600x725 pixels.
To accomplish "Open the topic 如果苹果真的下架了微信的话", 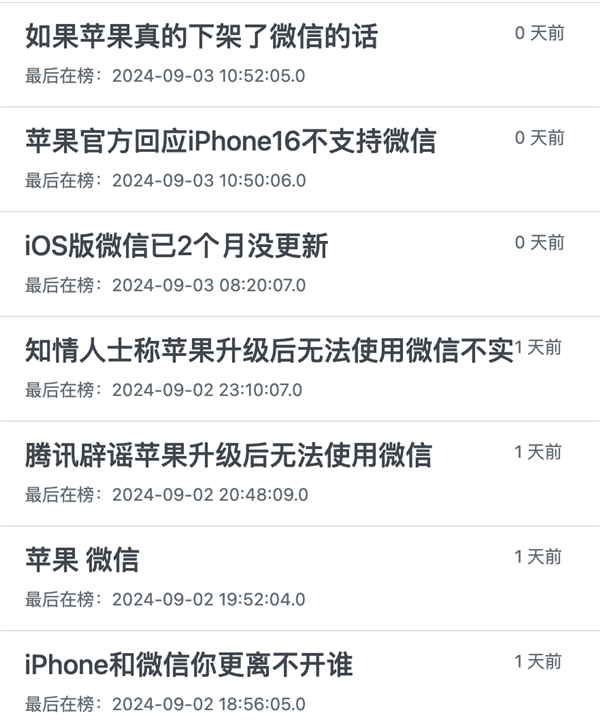I will tap(202, 37).
